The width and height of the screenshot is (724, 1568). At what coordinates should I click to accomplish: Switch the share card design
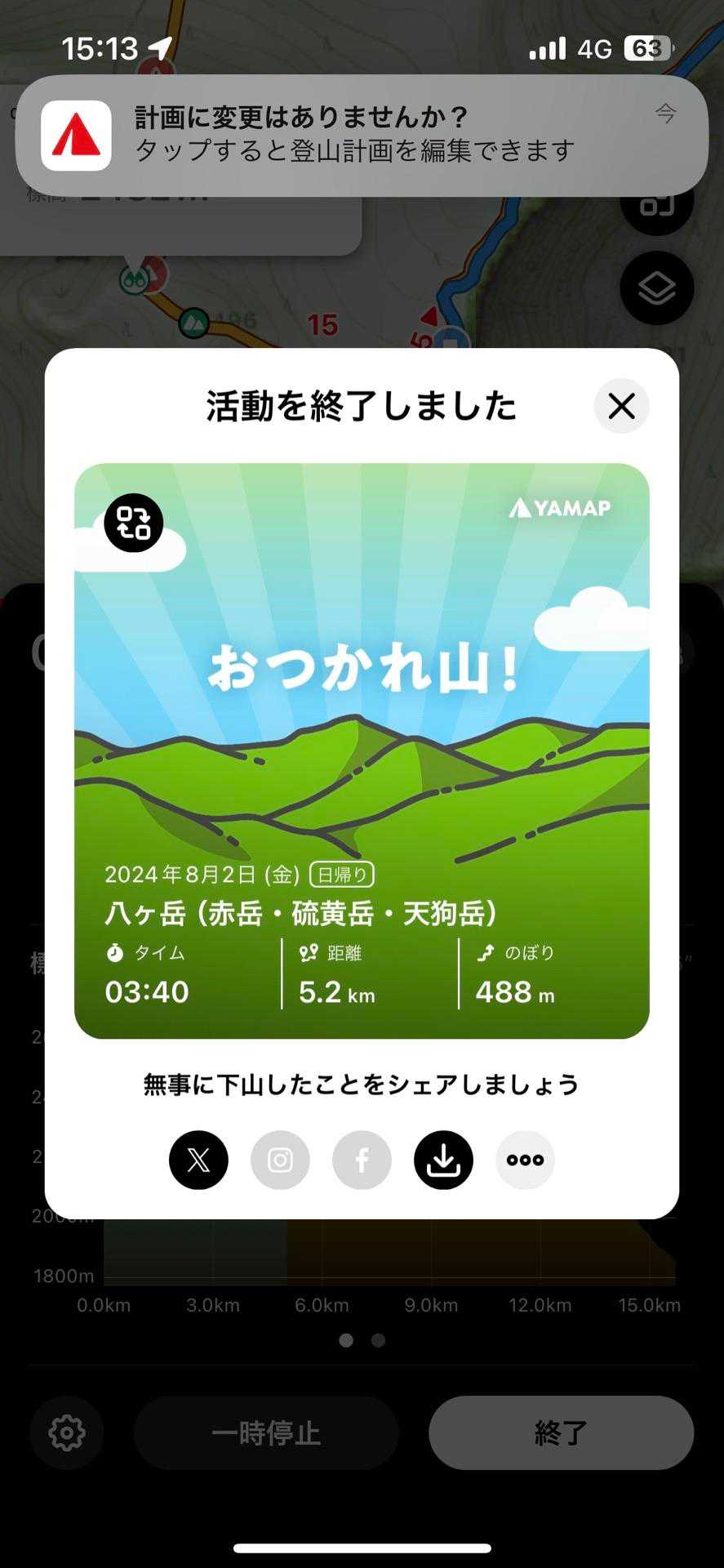pos(134,523)
